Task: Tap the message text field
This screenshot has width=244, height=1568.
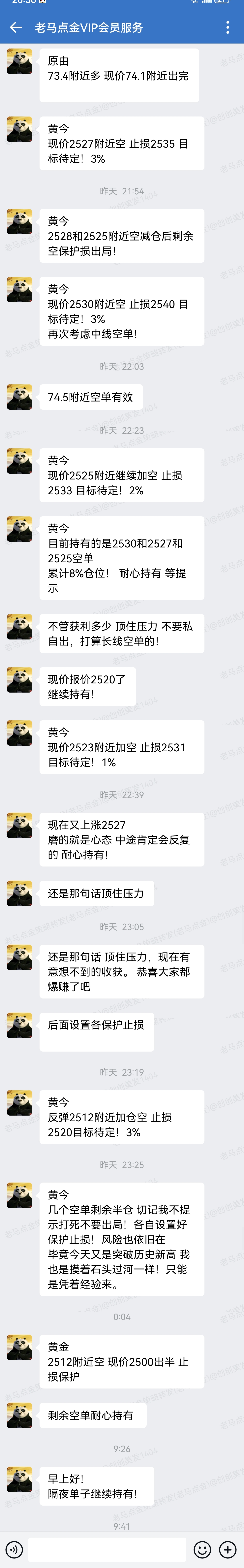Action: 107,1549
